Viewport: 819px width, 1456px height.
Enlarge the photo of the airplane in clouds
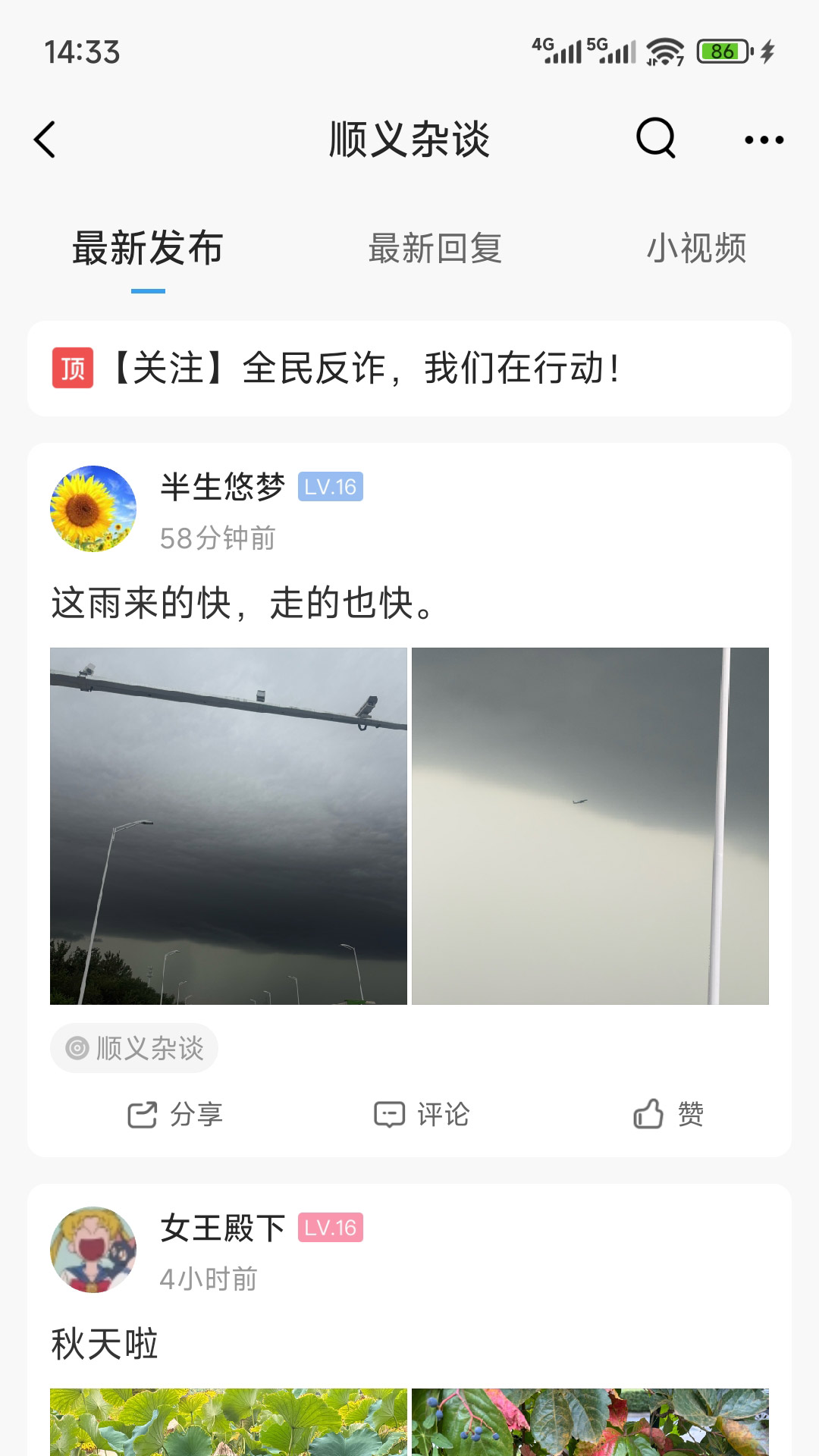click(590, 826)
